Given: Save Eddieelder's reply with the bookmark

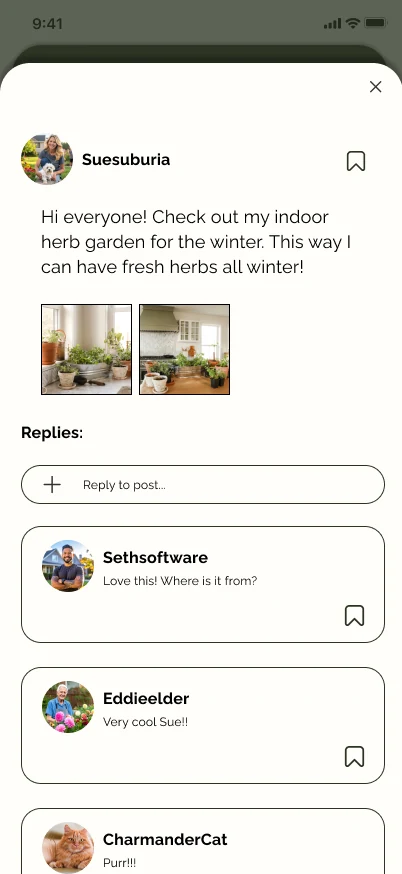Looking at the screenshot, I should (354, 756).
